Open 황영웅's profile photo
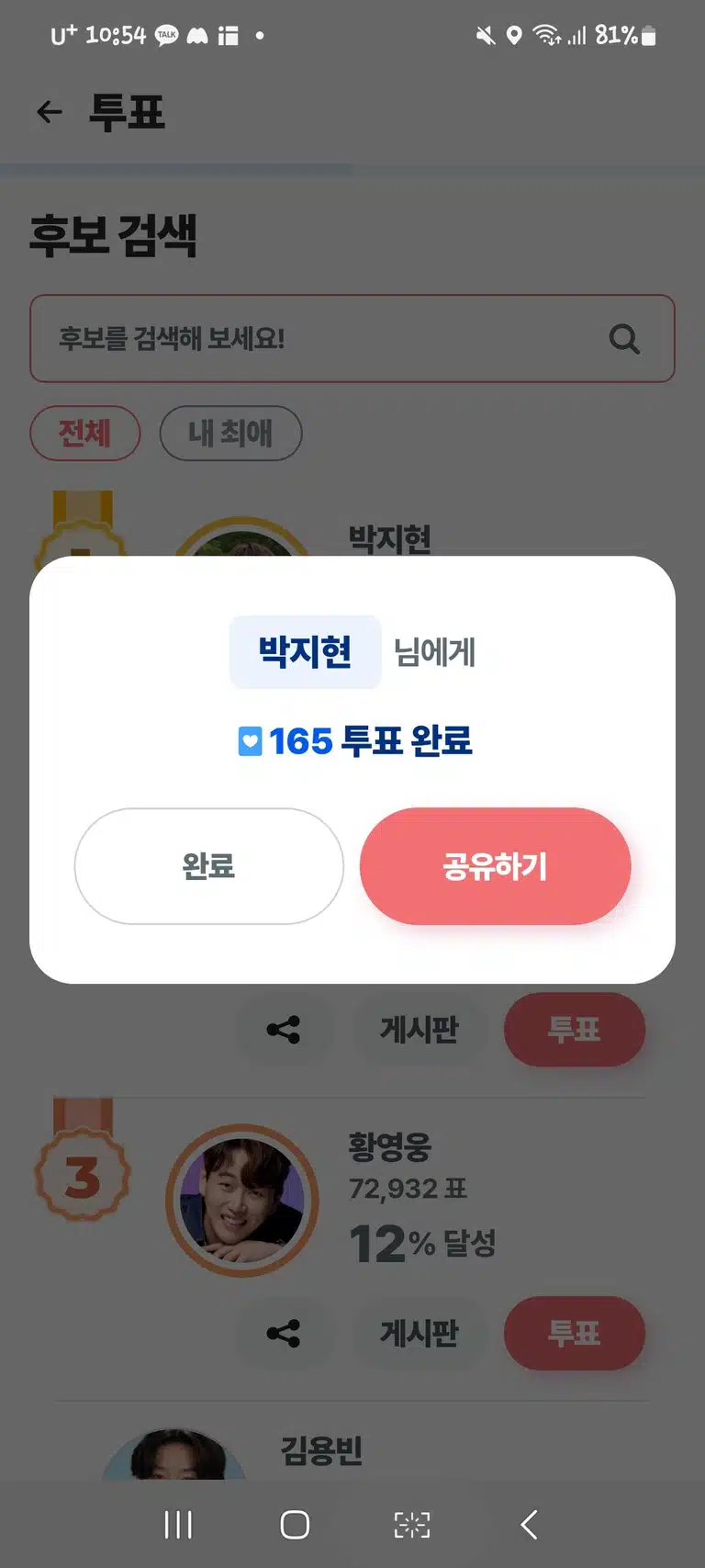705x1568 pixels. 242,1201
